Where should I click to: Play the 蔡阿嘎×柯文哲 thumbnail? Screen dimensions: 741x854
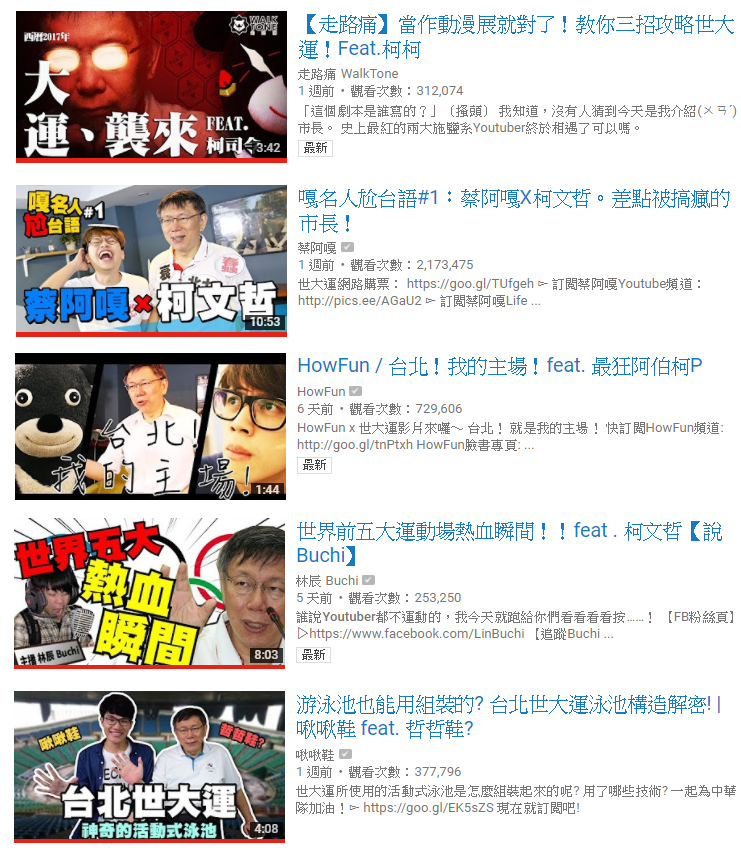click(150, 259)
